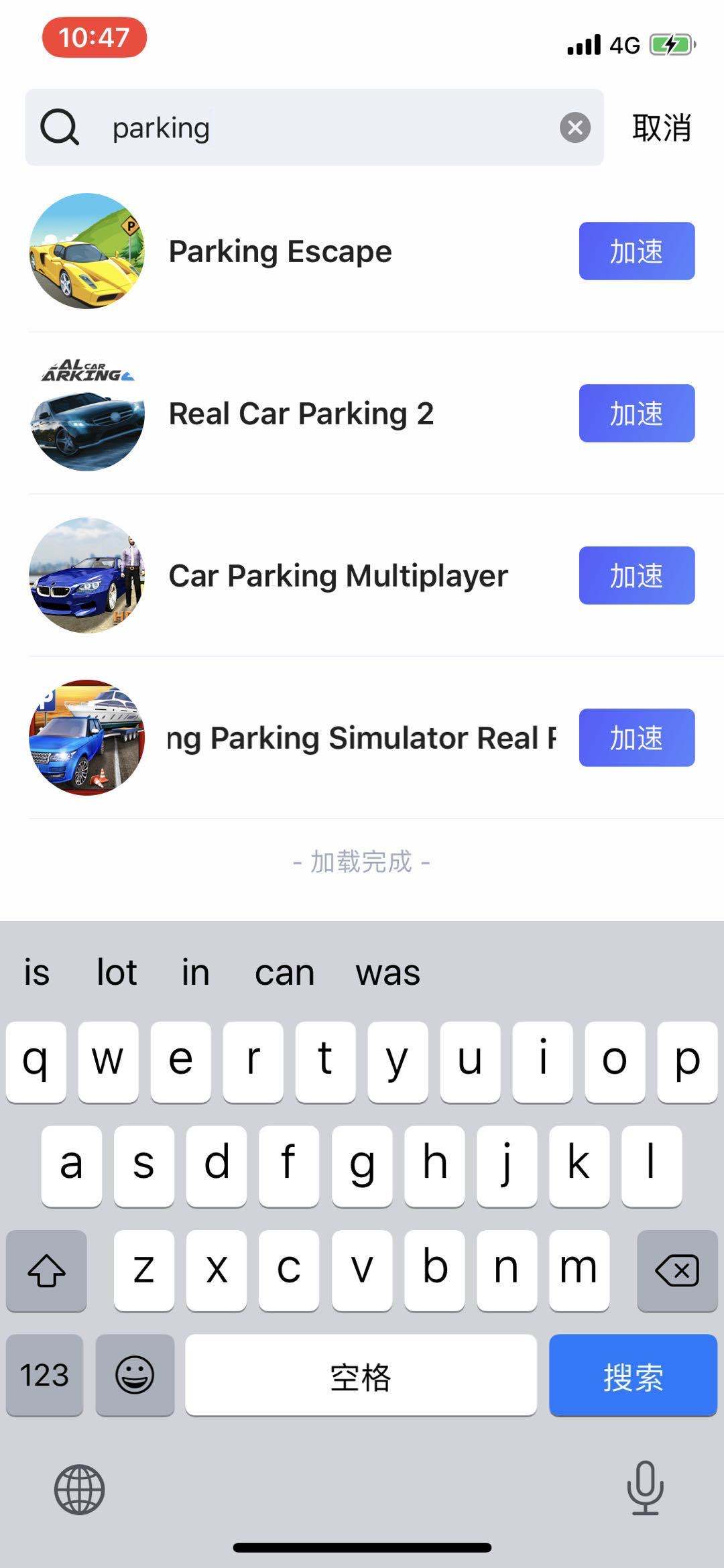Screen dimensions: 724x1568
Task: Switch to the 123 number keyboard
Action: pyautogui.click(x=44, y=1375)
